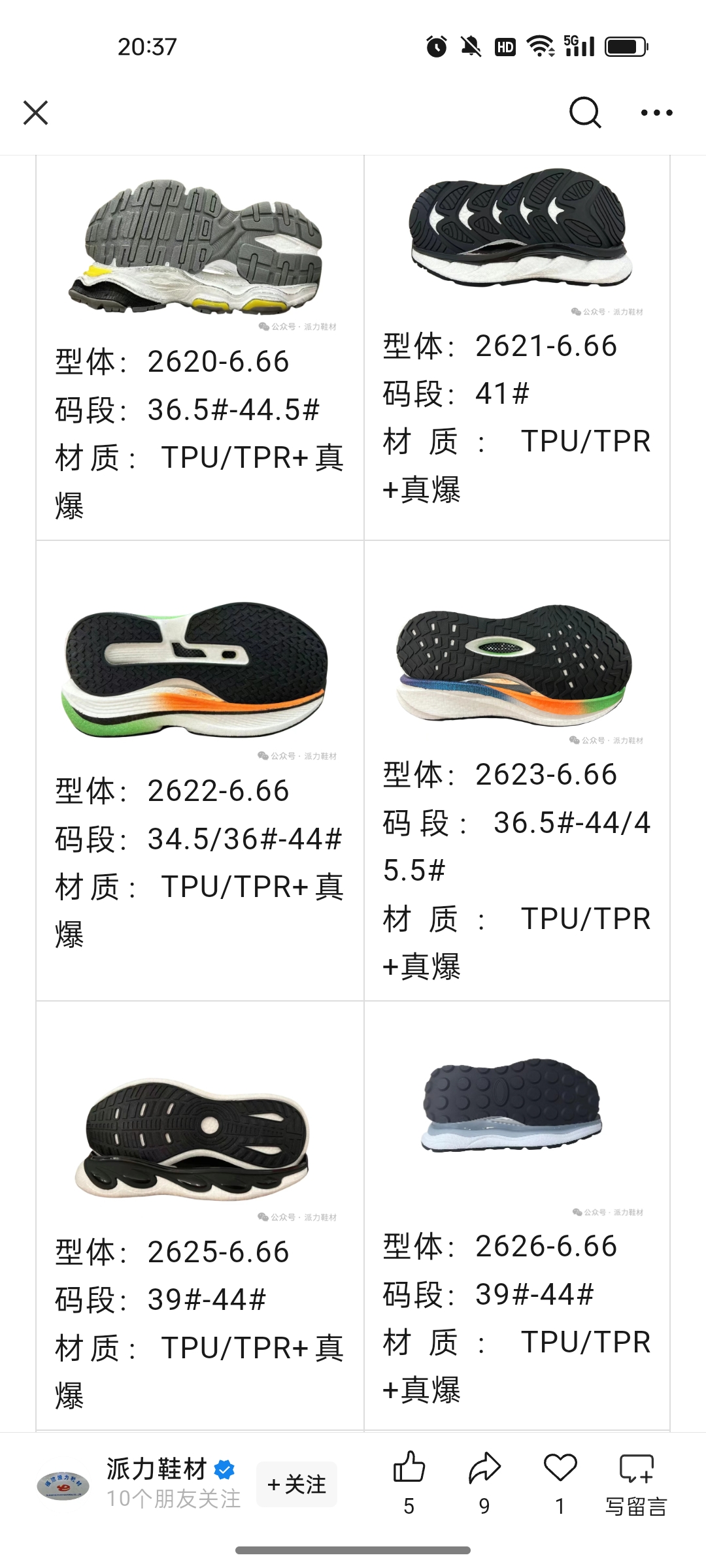Open the 派力鞋材 account profile
Screen dimensions: 706x1568
157,1469
